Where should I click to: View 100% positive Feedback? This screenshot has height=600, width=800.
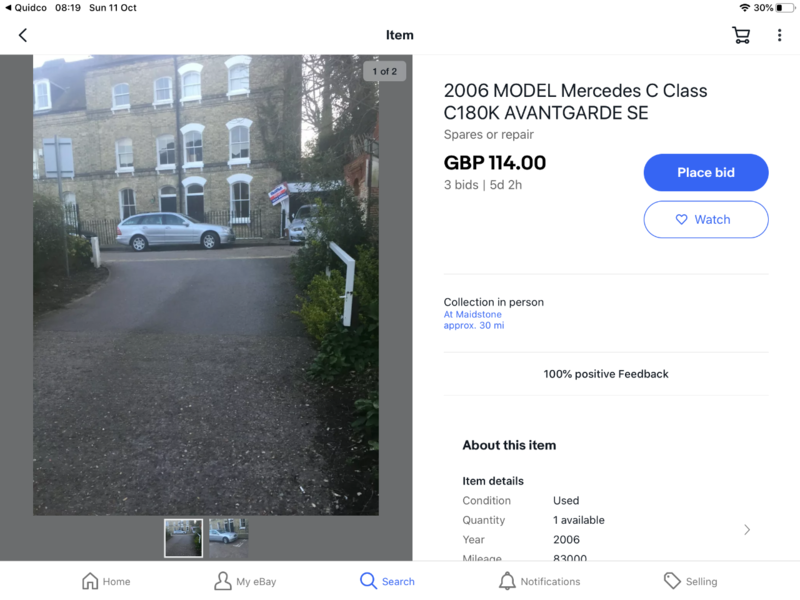pos(605,374)
